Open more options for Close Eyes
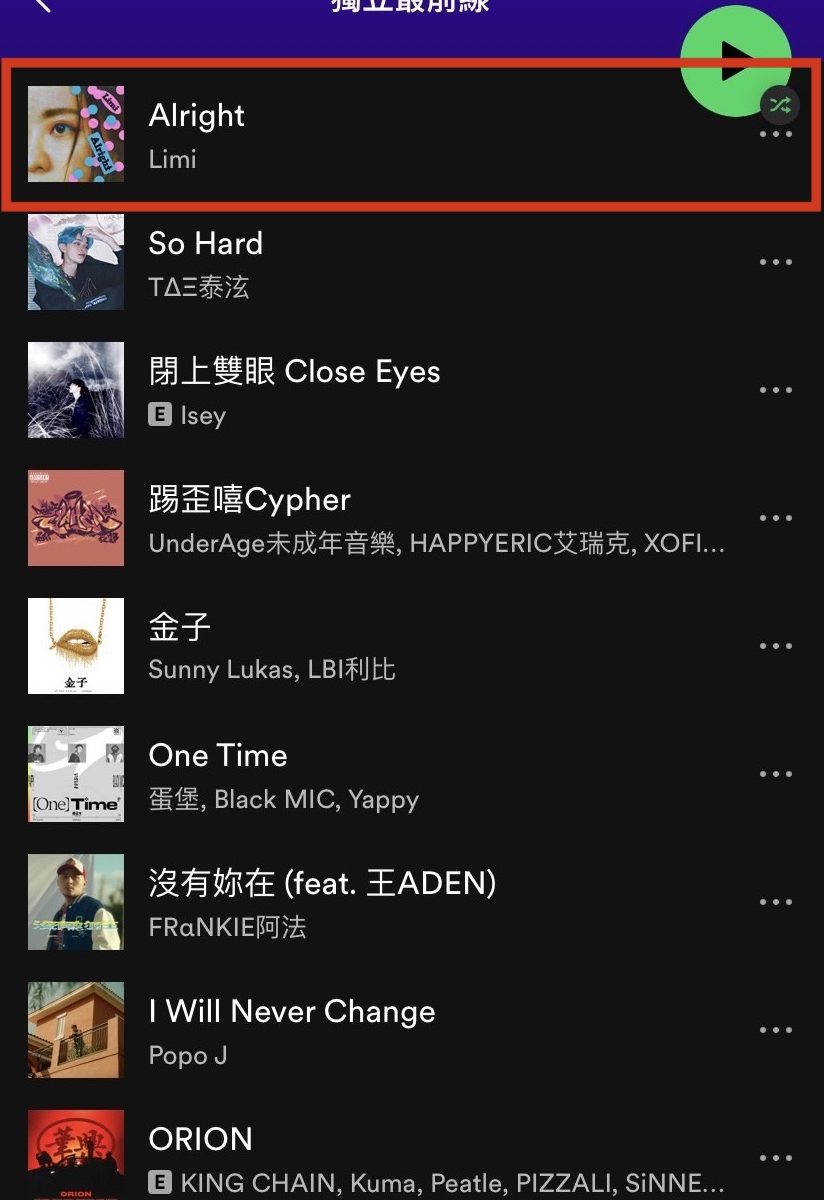The image size is (824, 1200). 776,390
